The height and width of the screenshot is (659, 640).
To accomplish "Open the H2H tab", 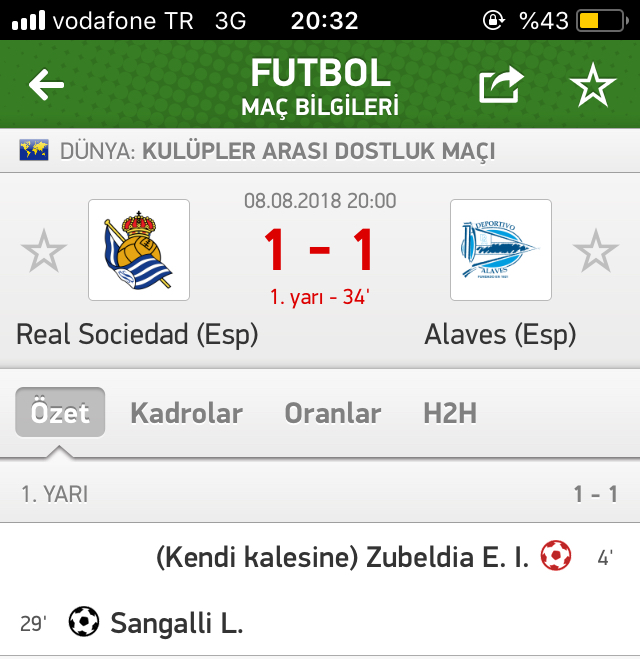I will [450, 413].
